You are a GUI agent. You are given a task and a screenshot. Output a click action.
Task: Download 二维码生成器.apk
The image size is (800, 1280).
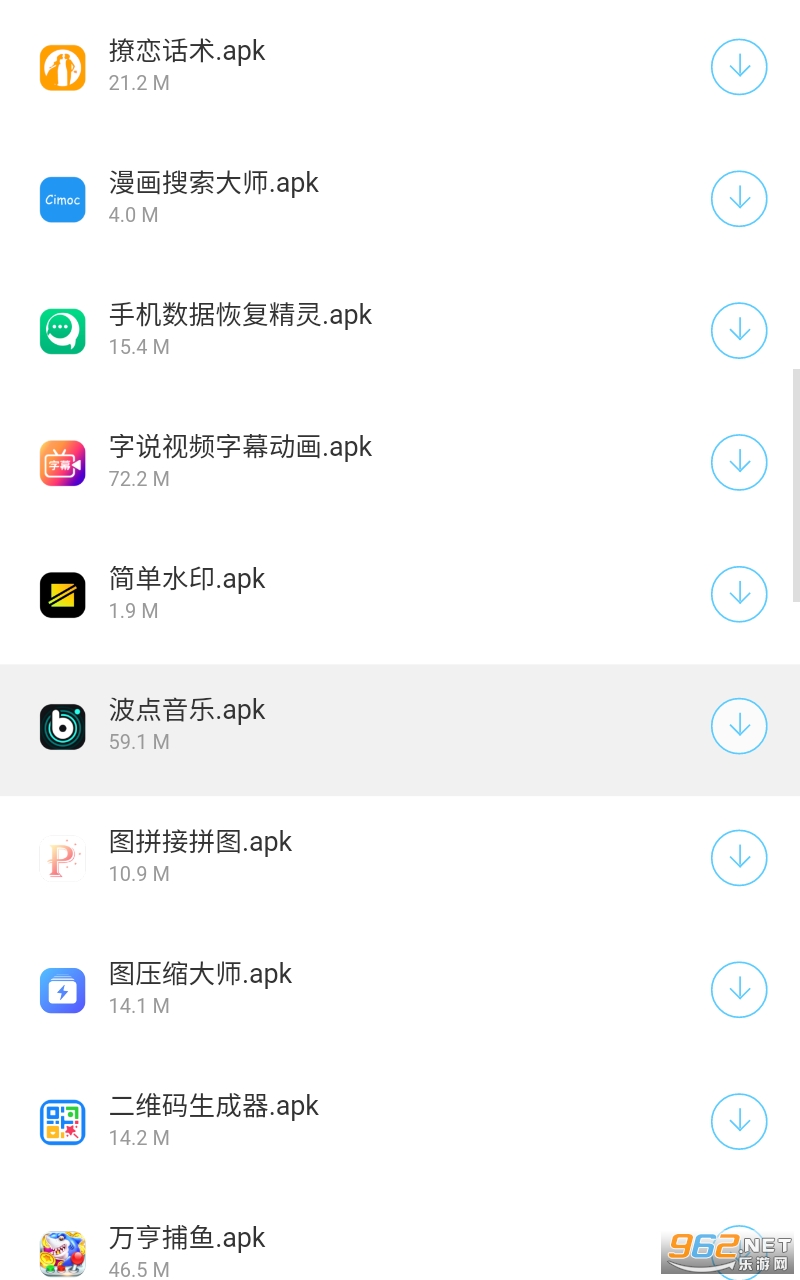tap(739, 1122)
